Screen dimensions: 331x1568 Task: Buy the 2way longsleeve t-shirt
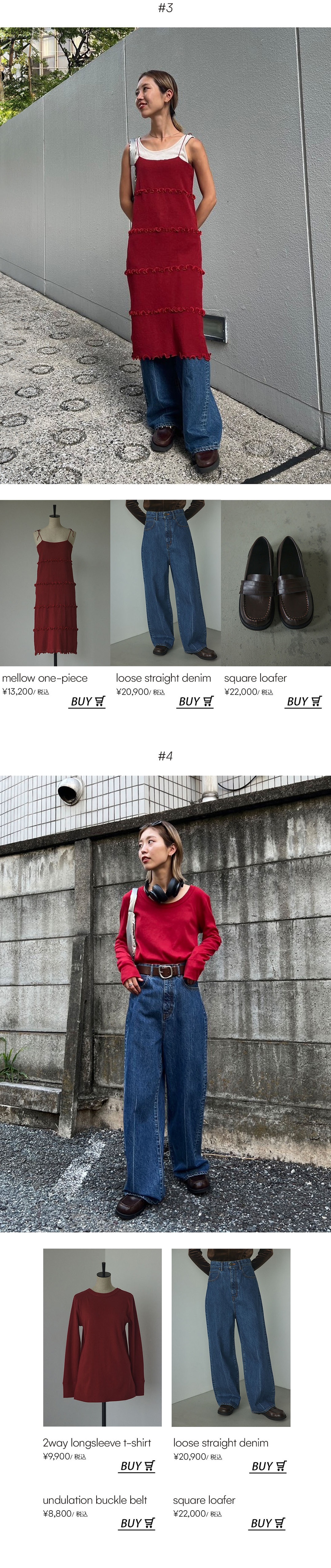pos(137,1466)
